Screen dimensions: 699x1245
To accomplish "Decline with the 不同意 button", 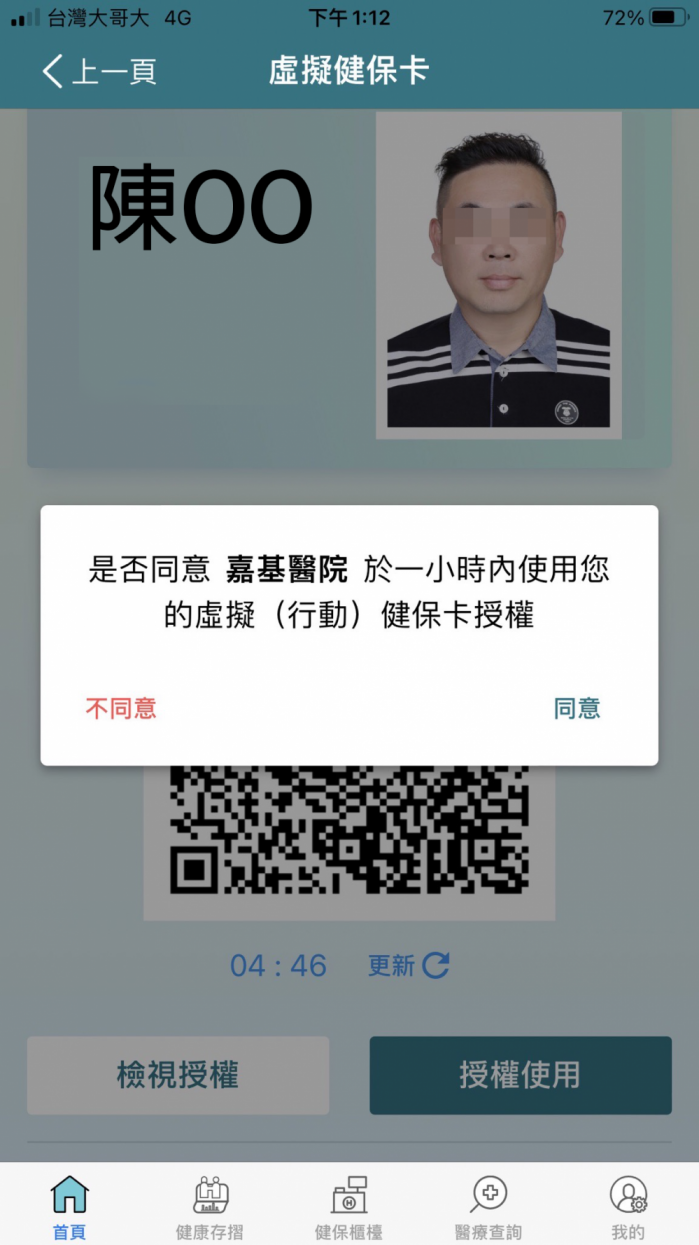I will click(x=121, y=709).
